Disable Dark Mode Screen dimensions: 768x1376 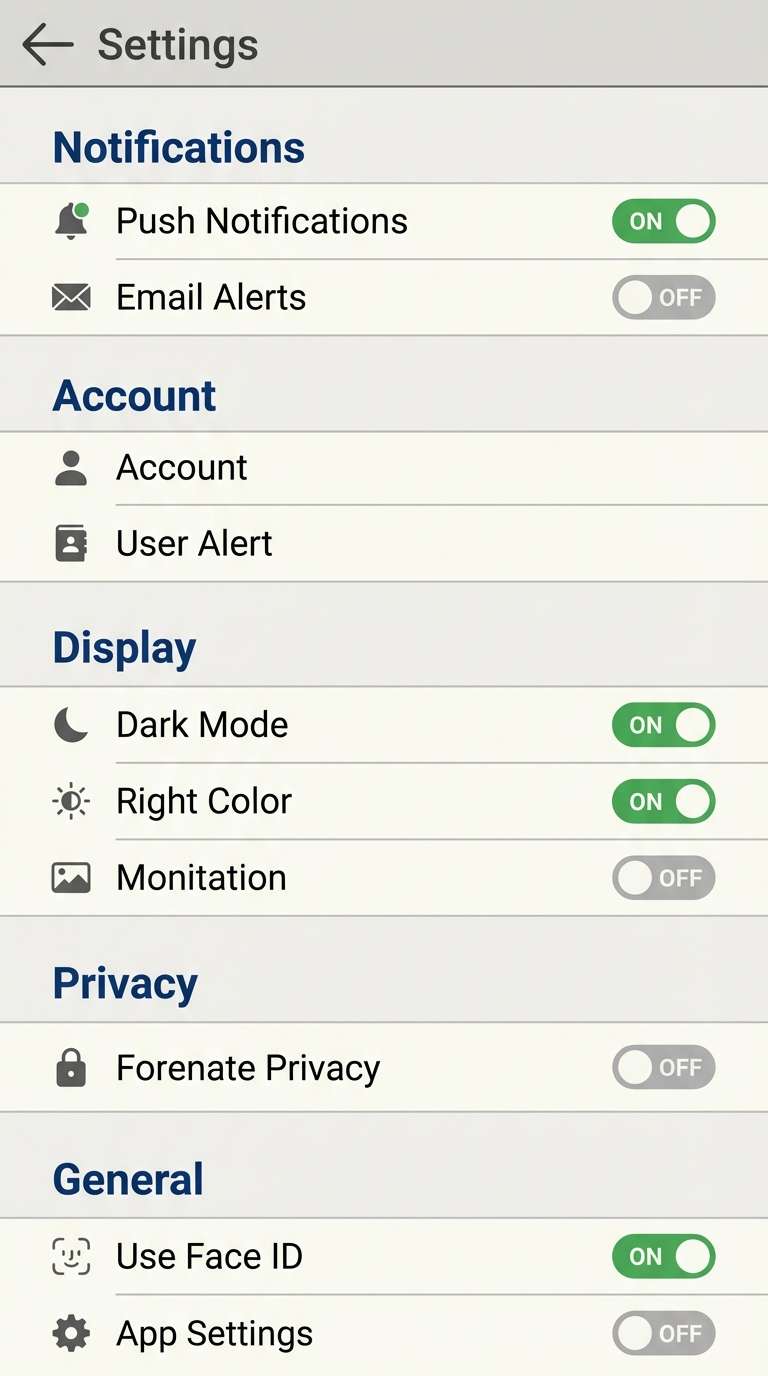663,725
